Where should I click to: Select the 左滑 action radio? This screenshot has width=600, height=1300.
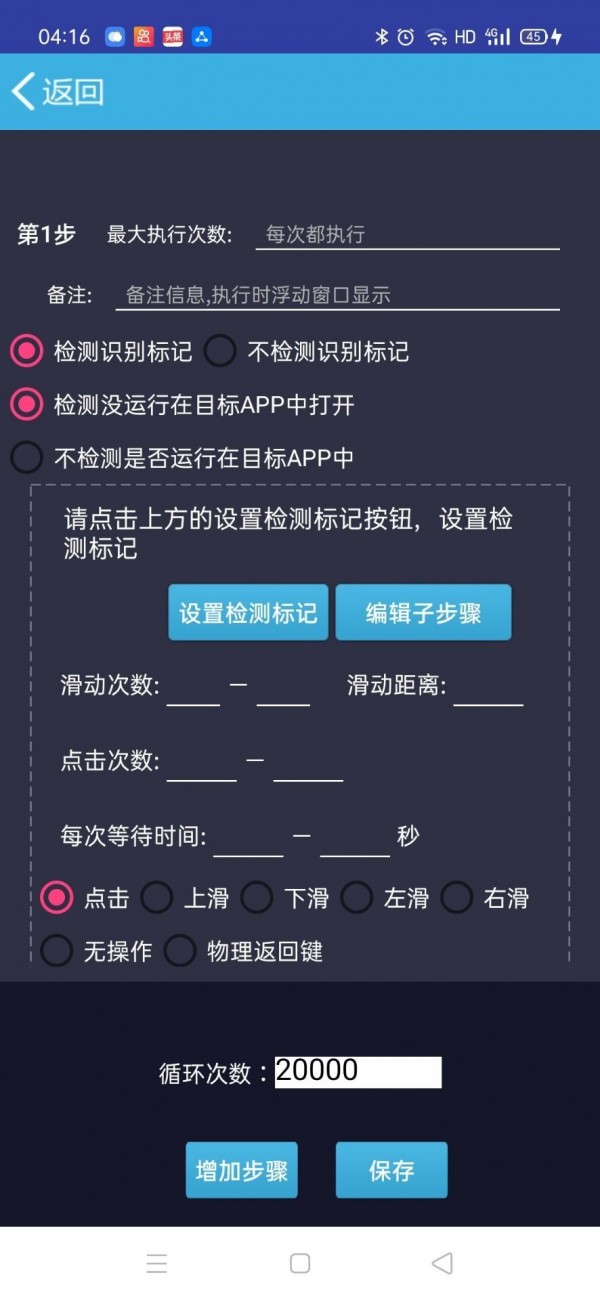pyautogui.click(x=357, y=897)
